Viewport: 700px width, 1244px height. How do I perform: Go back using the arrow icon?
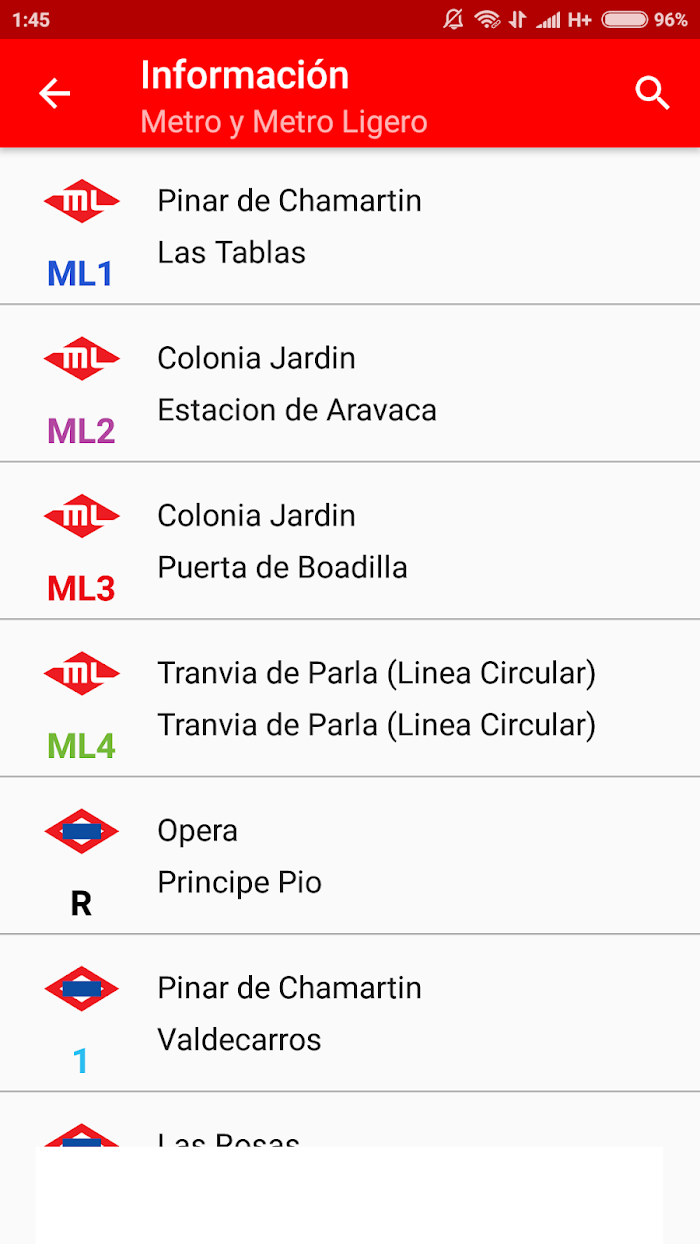point(54,93)
